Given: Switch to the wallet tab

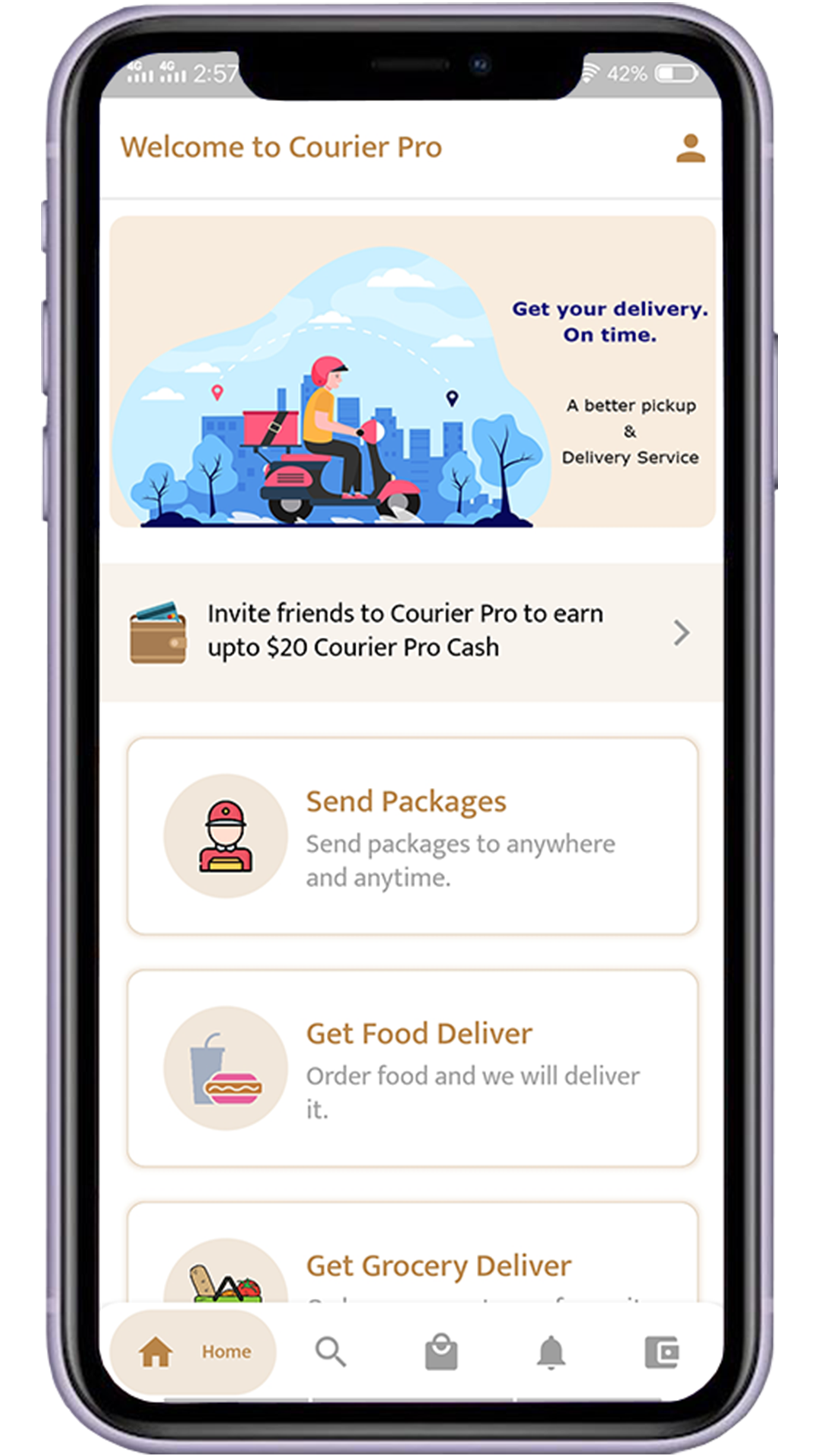Looking at the screenshot, I should 661,1351.
